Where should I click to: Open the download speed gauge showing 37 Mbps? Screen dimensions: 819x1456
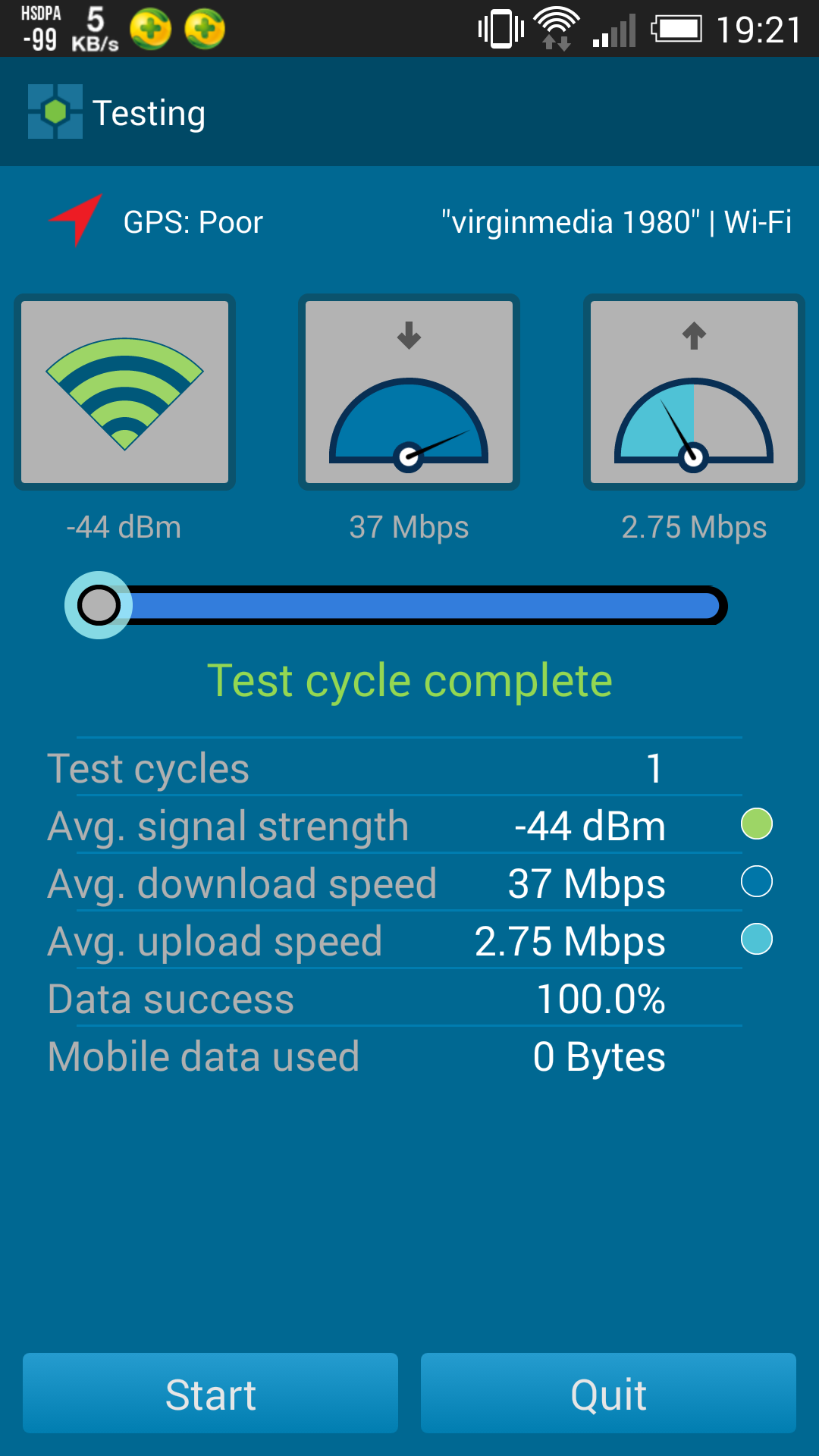pyautogui.click(x=409, y=391)
